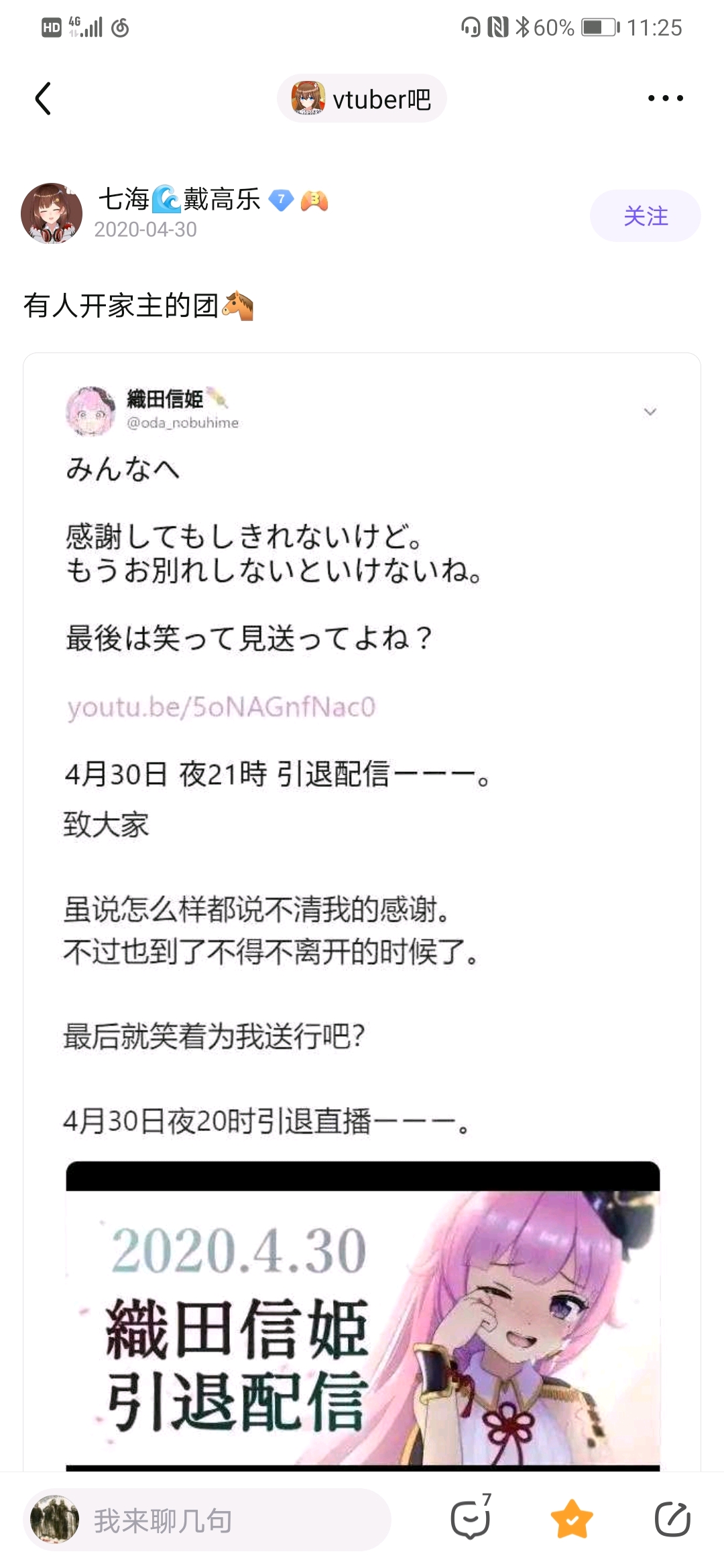View the 7 comments
This screenshot has height=1568, width=724.
click(471, 1518)
